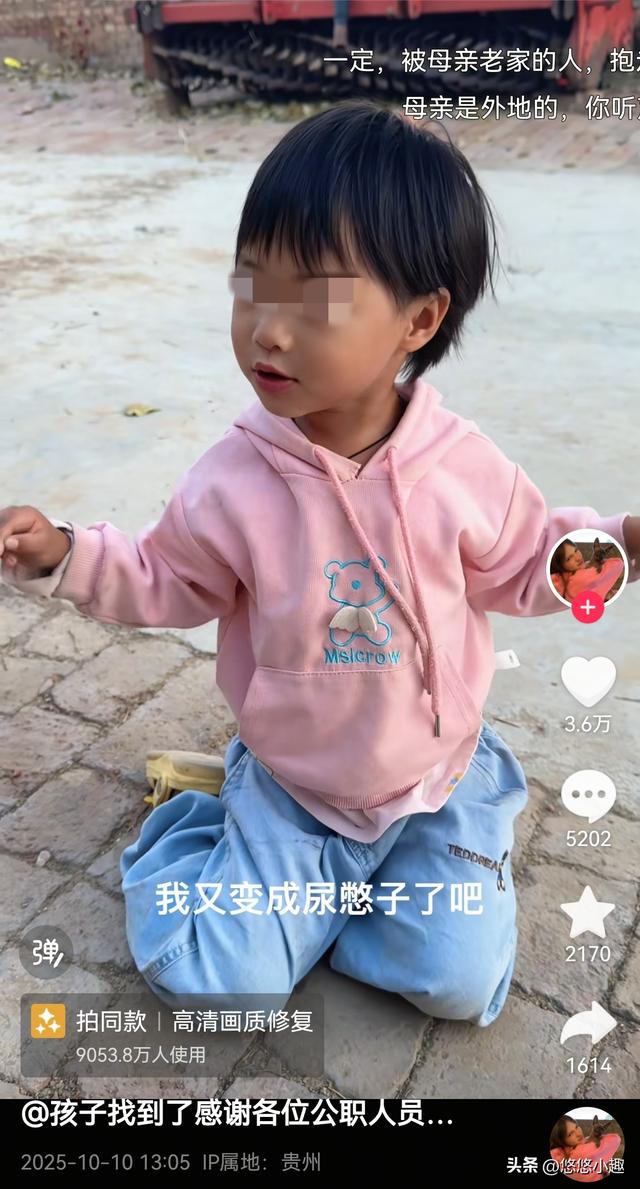This screenshot has width=640, height=1189.
Task: Follow the author with the red plus button
Action: tap(588, 607)
